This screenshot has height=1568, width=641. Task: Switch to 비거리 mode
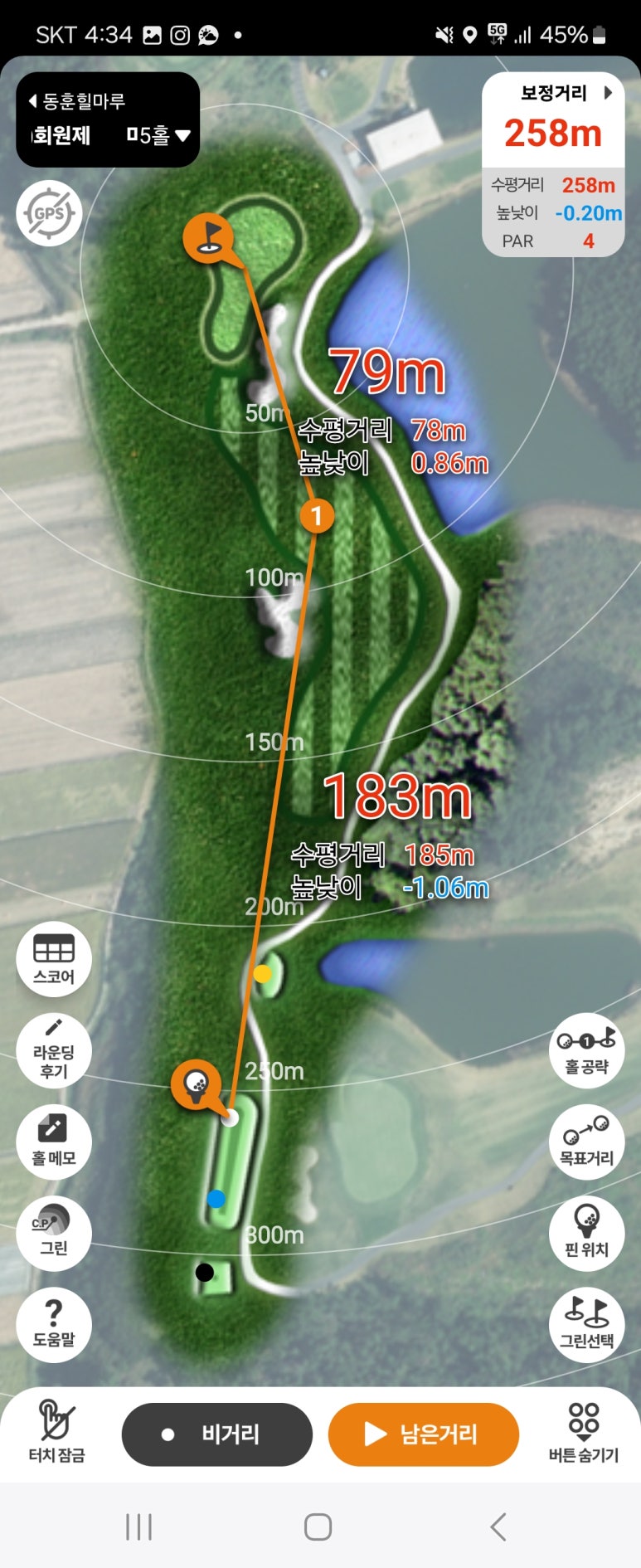click(216, 1434)
